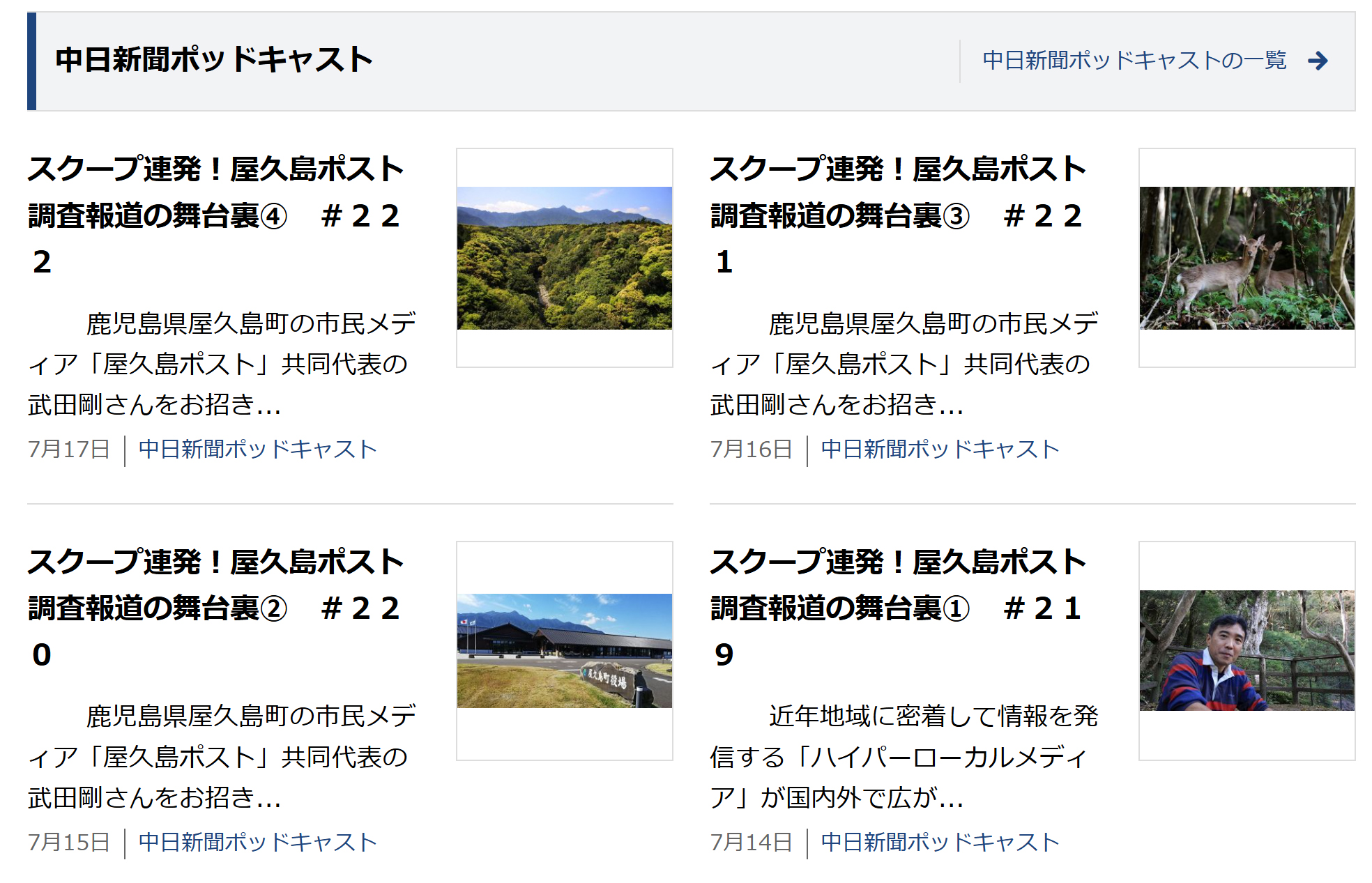Open 中日新聞ポッドキャスト category under 7月16日
The width and height of the screenshot is (1372, 883).
click(x=940, y=450)
